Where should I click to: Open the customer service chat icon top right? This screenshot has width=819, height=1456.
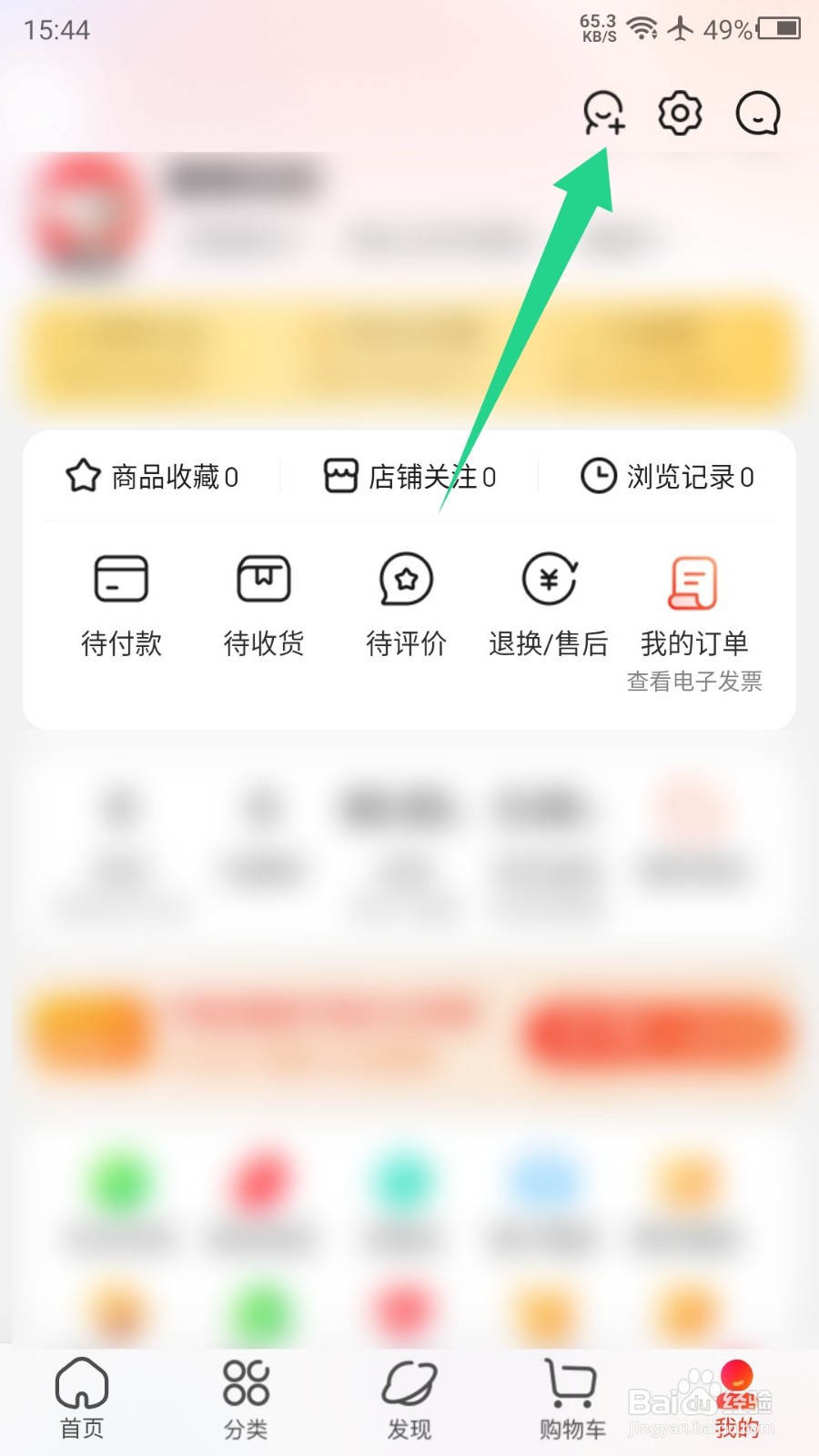757,113
